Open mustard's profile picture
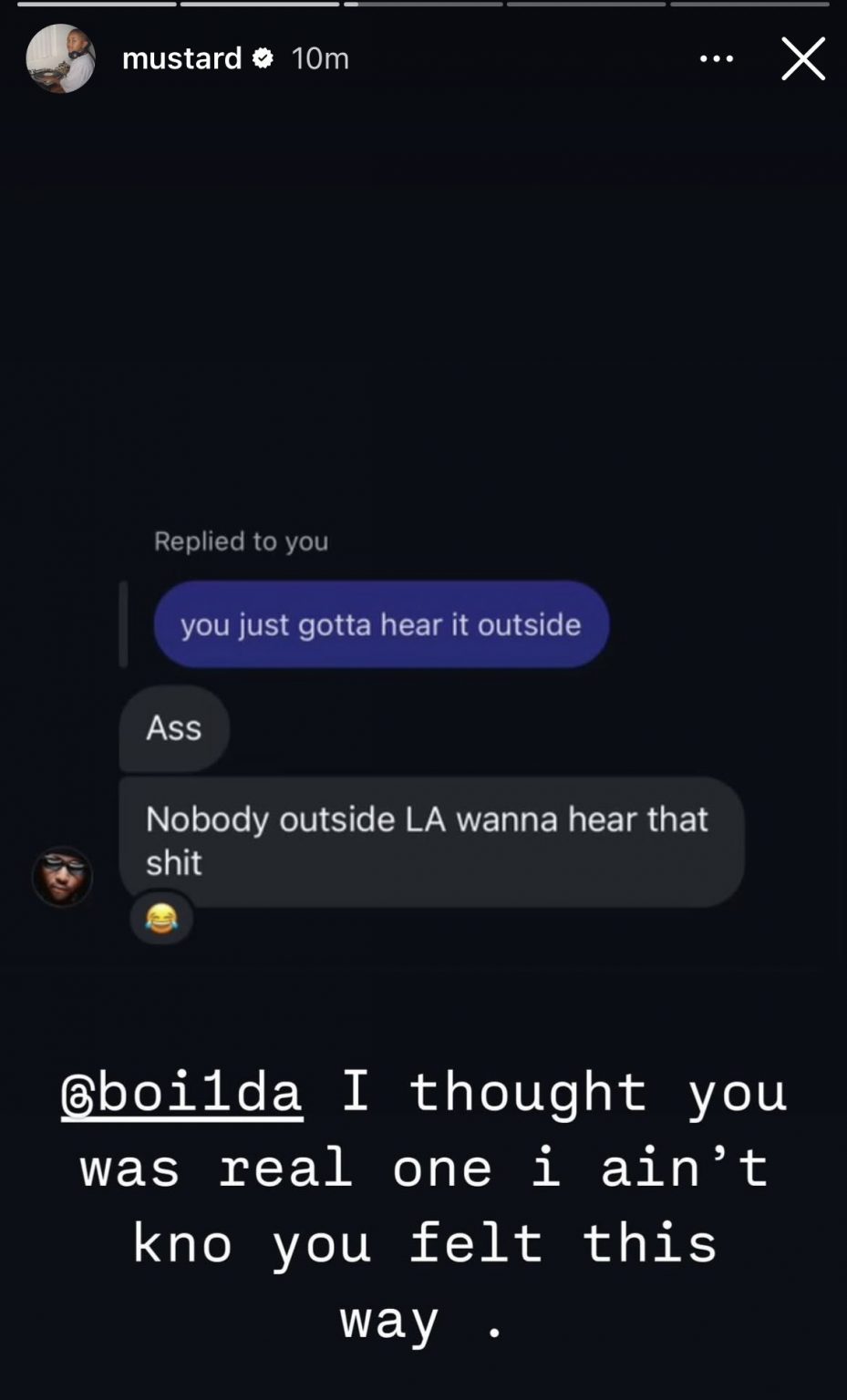The image size is (847, 1400). click(60, 59)
